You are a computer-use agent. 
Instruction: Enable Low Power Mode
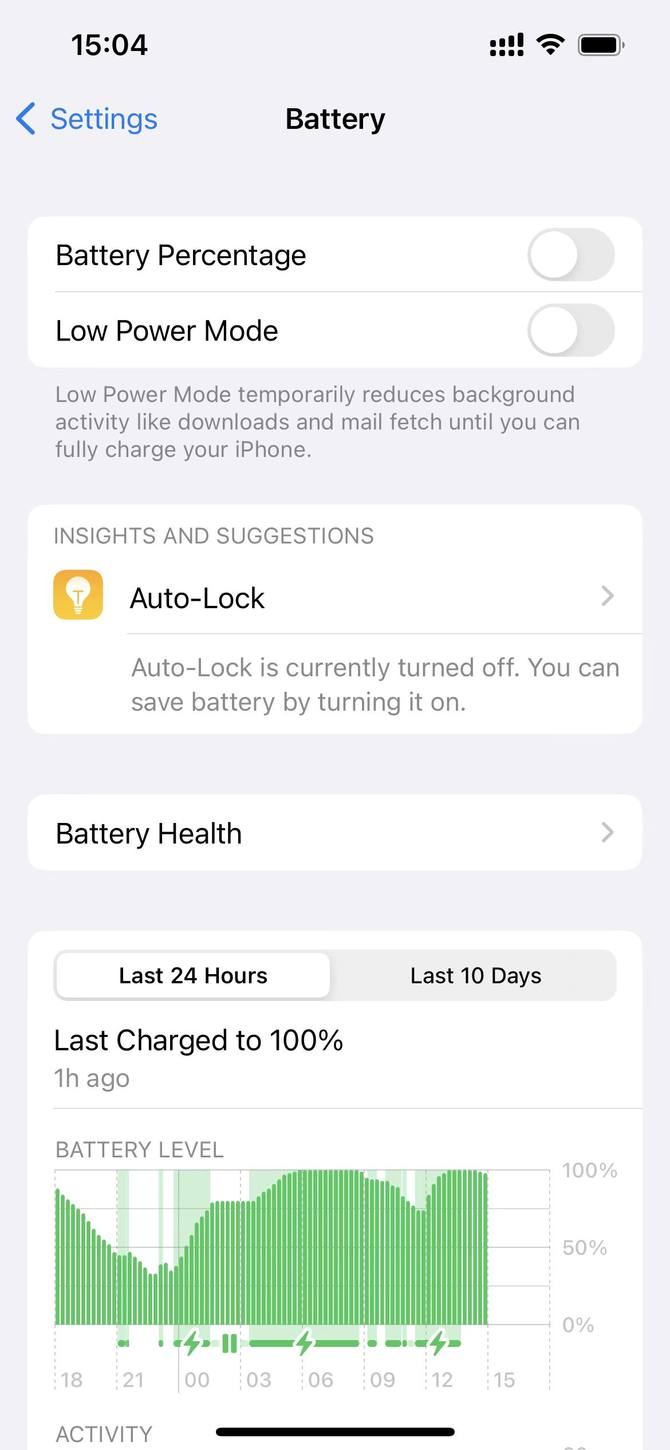pos(570,331)
